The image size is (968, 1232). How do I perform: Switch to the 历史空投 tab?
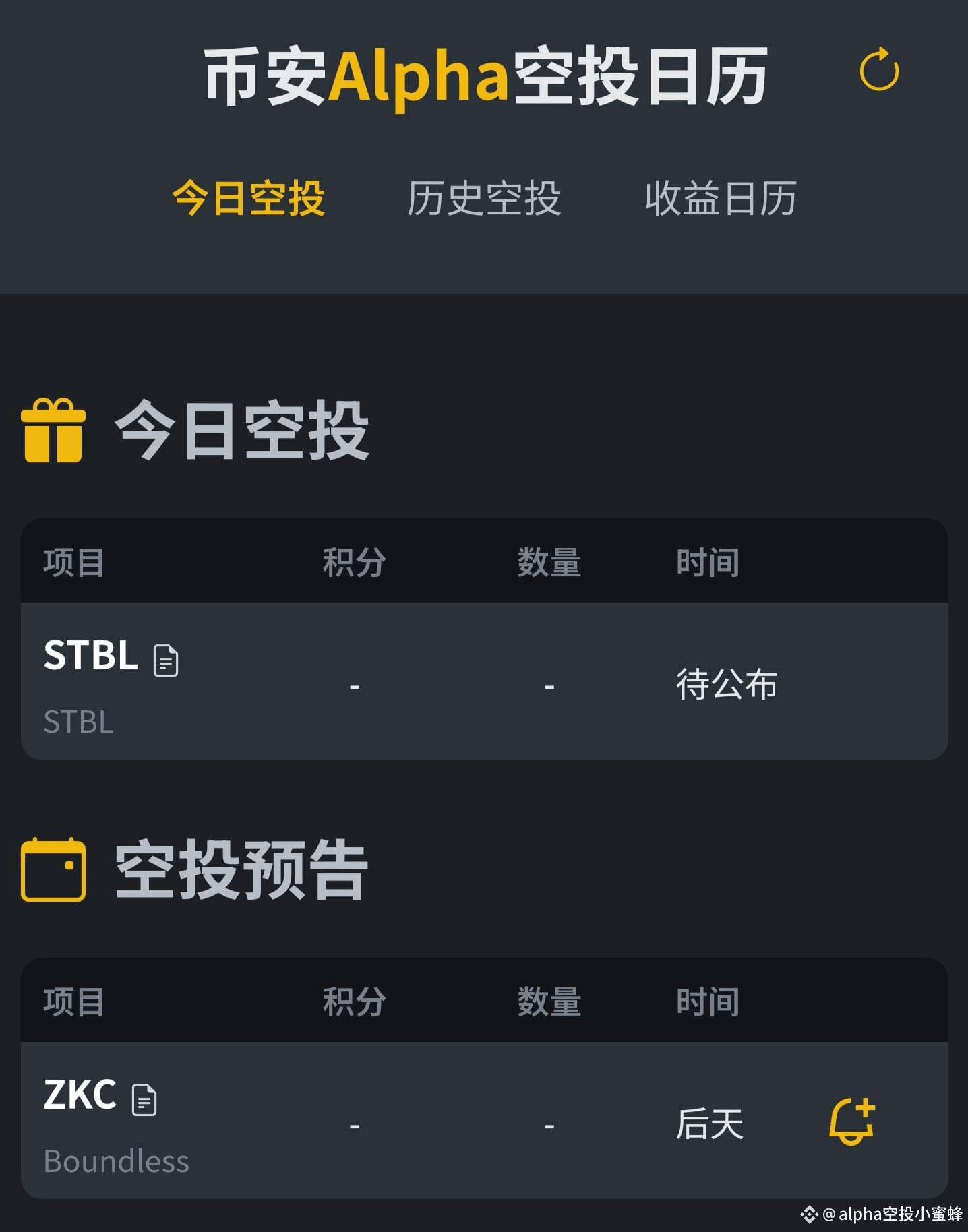coord(484,199)
